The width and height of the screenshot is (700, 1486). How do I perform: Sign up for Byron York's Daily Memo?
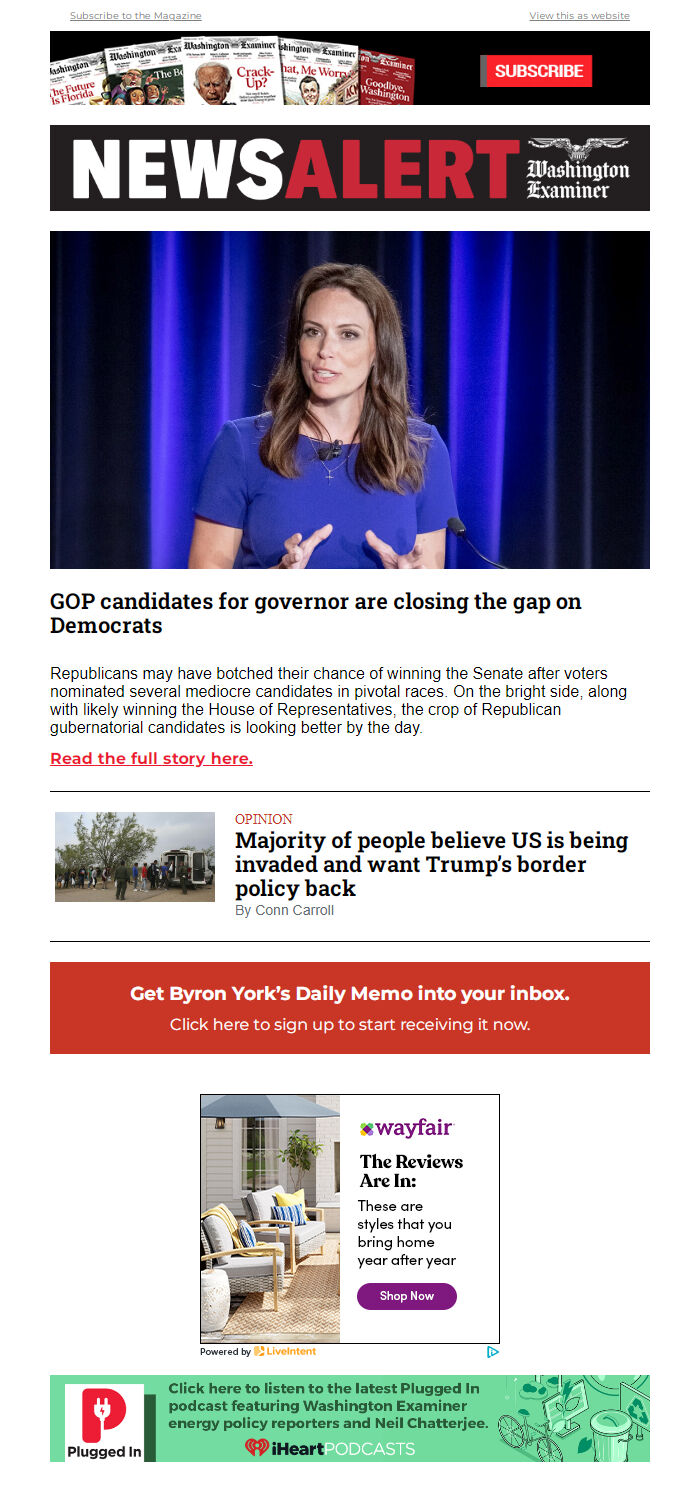(350, 1008)
